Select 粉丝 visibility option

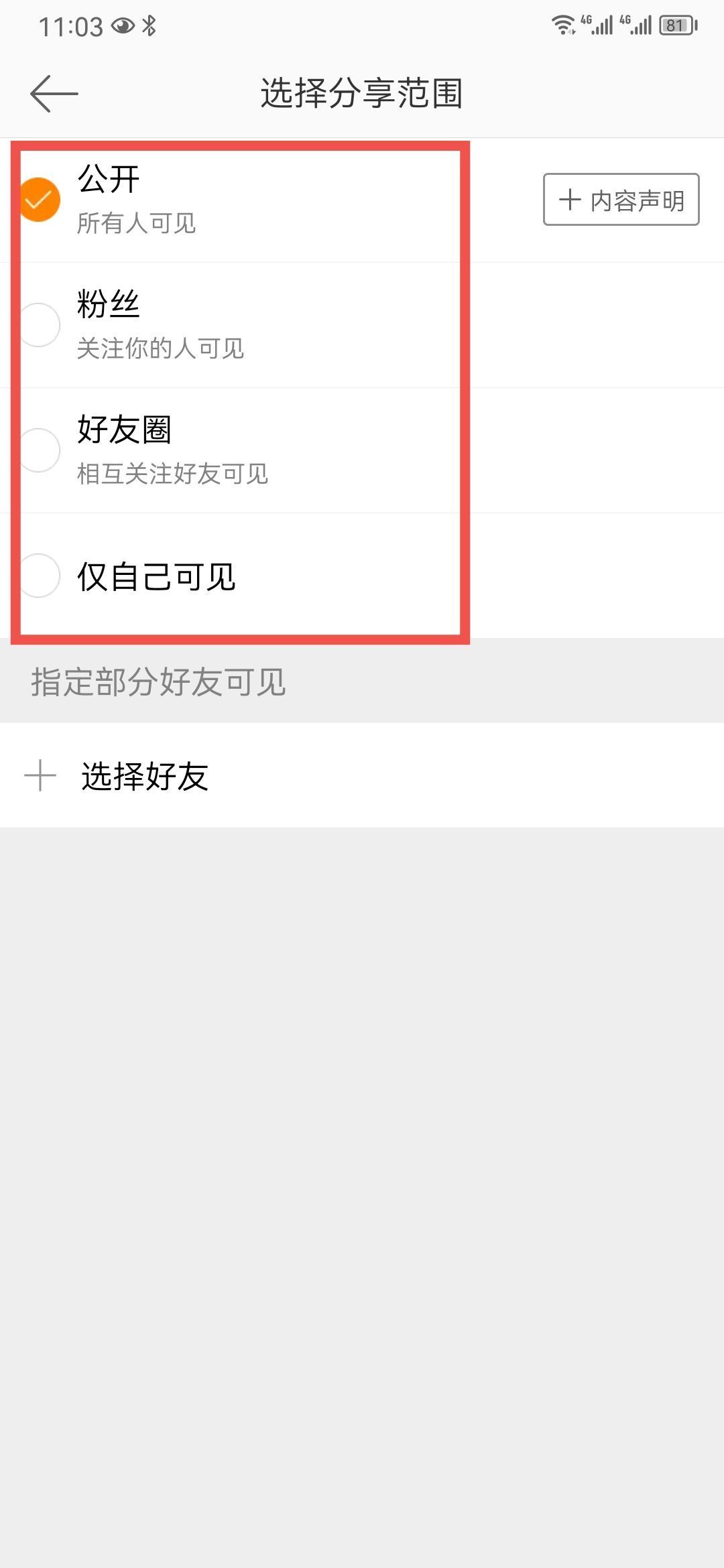pos(362,325)
